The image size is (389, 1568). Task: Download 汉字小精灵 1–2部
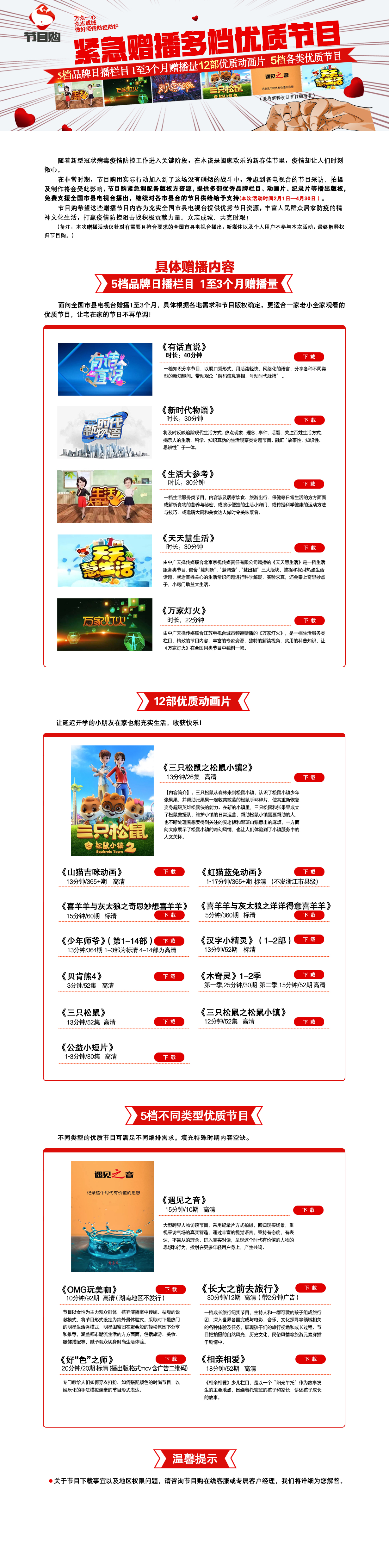point(309,939)
